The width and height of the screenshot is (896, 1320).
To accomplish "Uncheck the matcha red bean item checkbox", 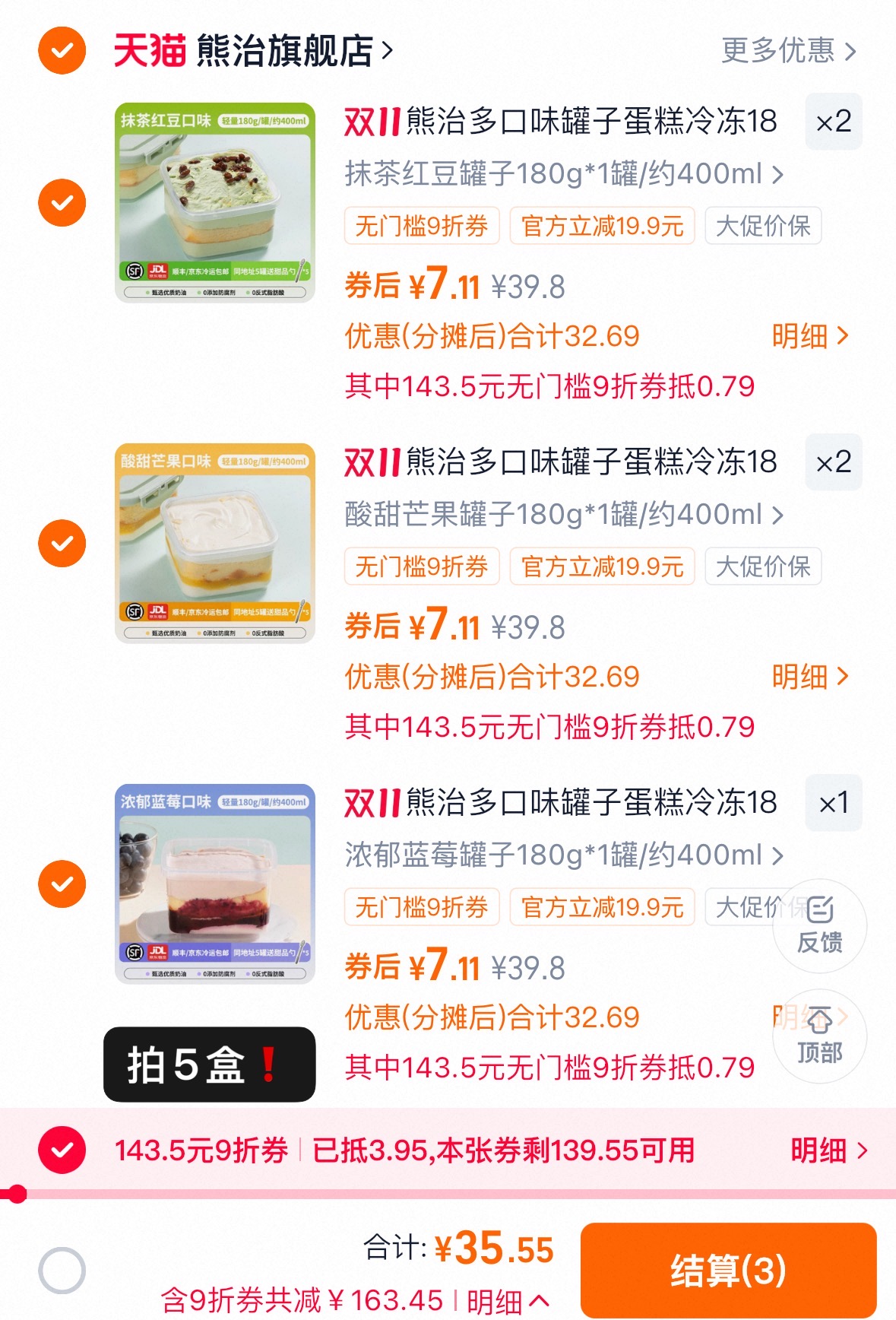I will pyautogui.click(x=61, y=204).
